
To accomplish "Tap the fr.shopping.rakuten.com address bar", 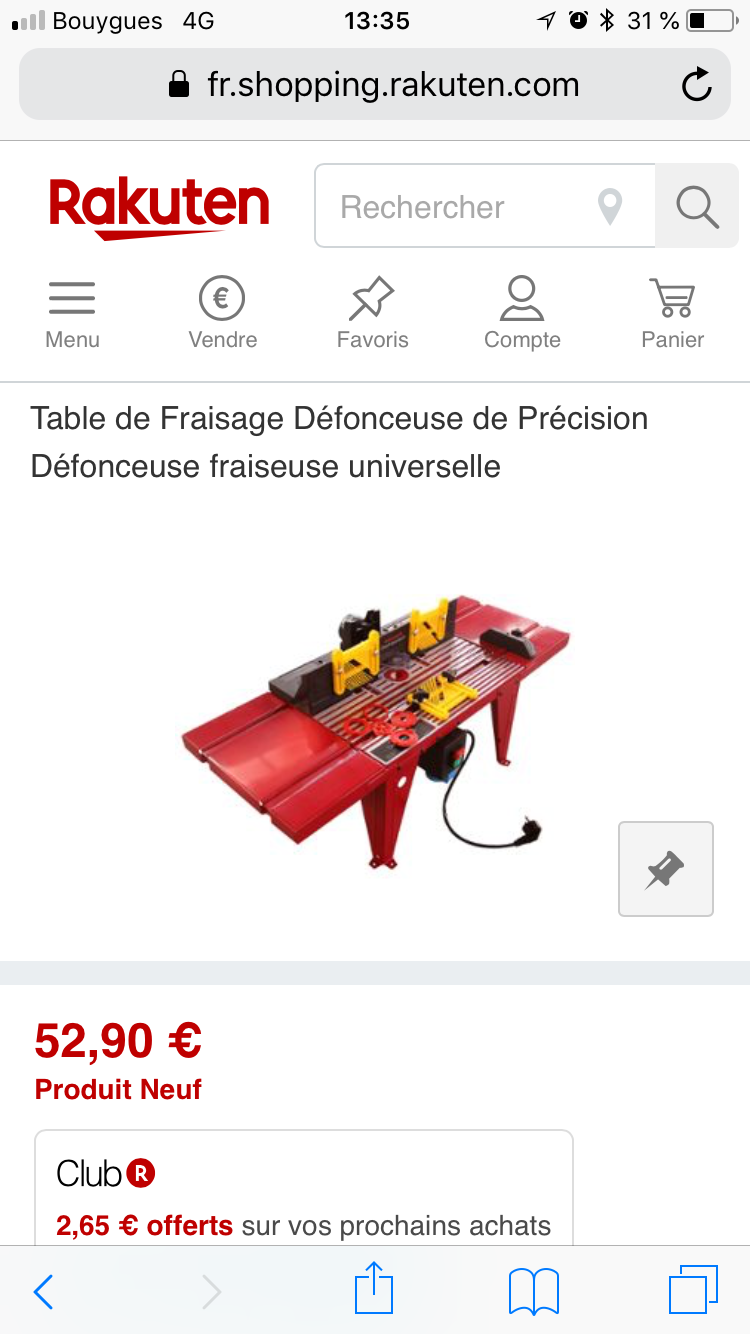I will pos(375,85).
